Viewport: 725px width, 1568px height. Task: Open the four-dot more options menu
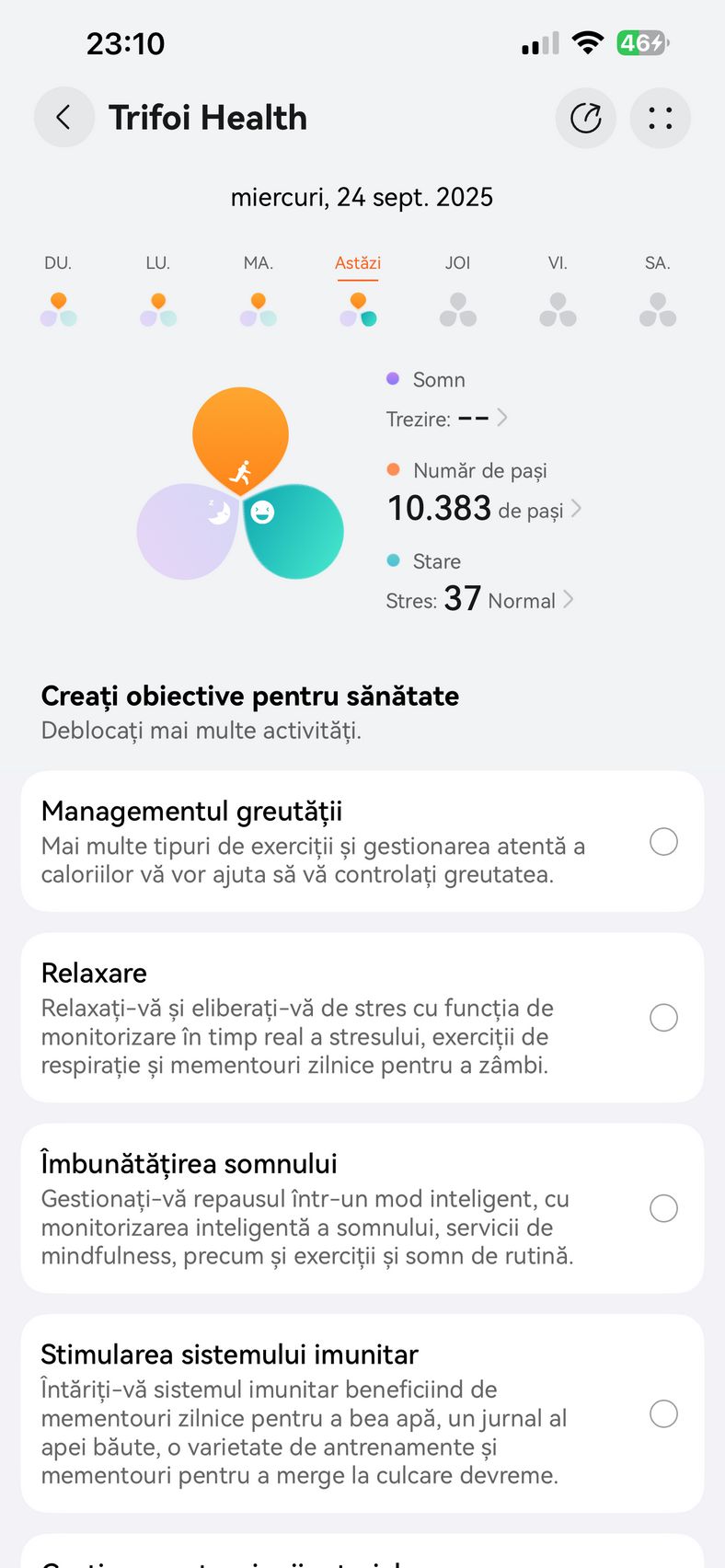tap(660, 118)
